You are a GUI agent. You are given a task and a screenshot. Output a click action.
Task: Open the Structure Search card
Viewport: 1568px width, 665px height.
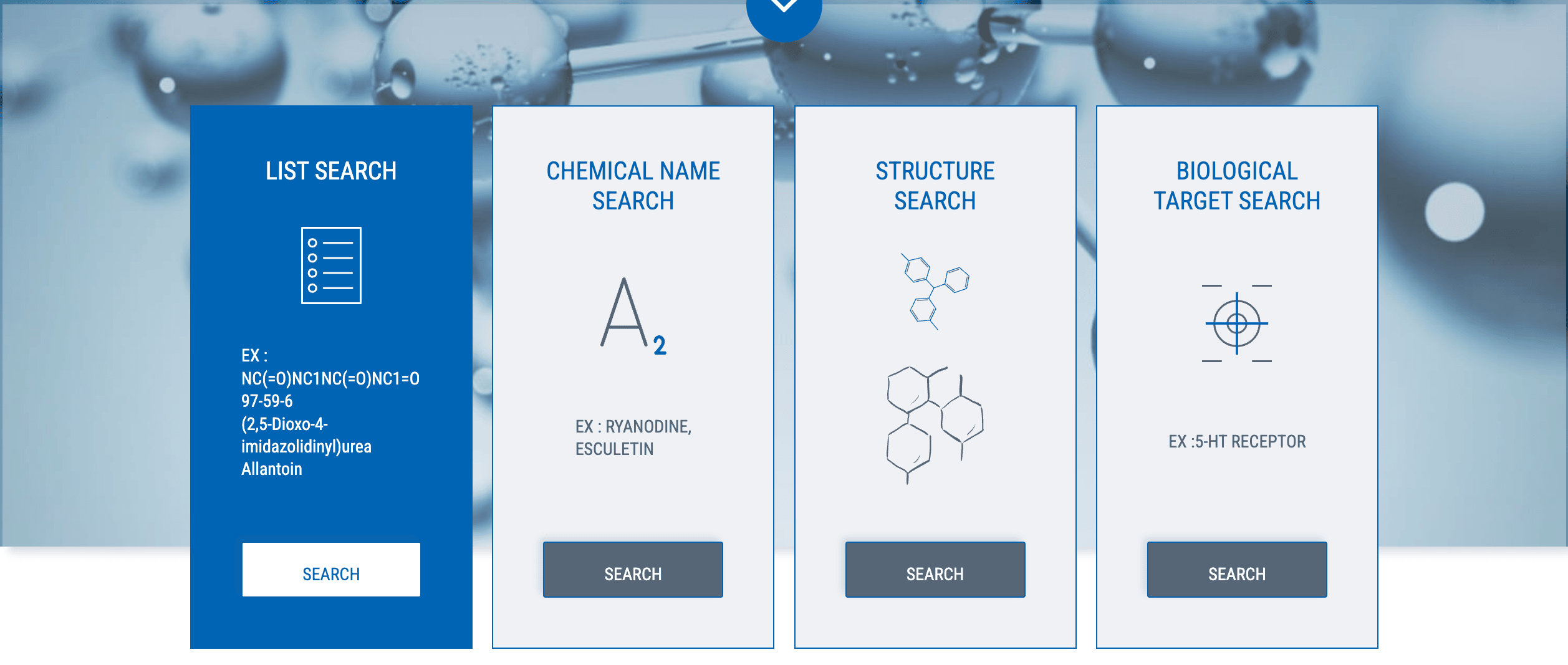(935, 186)
